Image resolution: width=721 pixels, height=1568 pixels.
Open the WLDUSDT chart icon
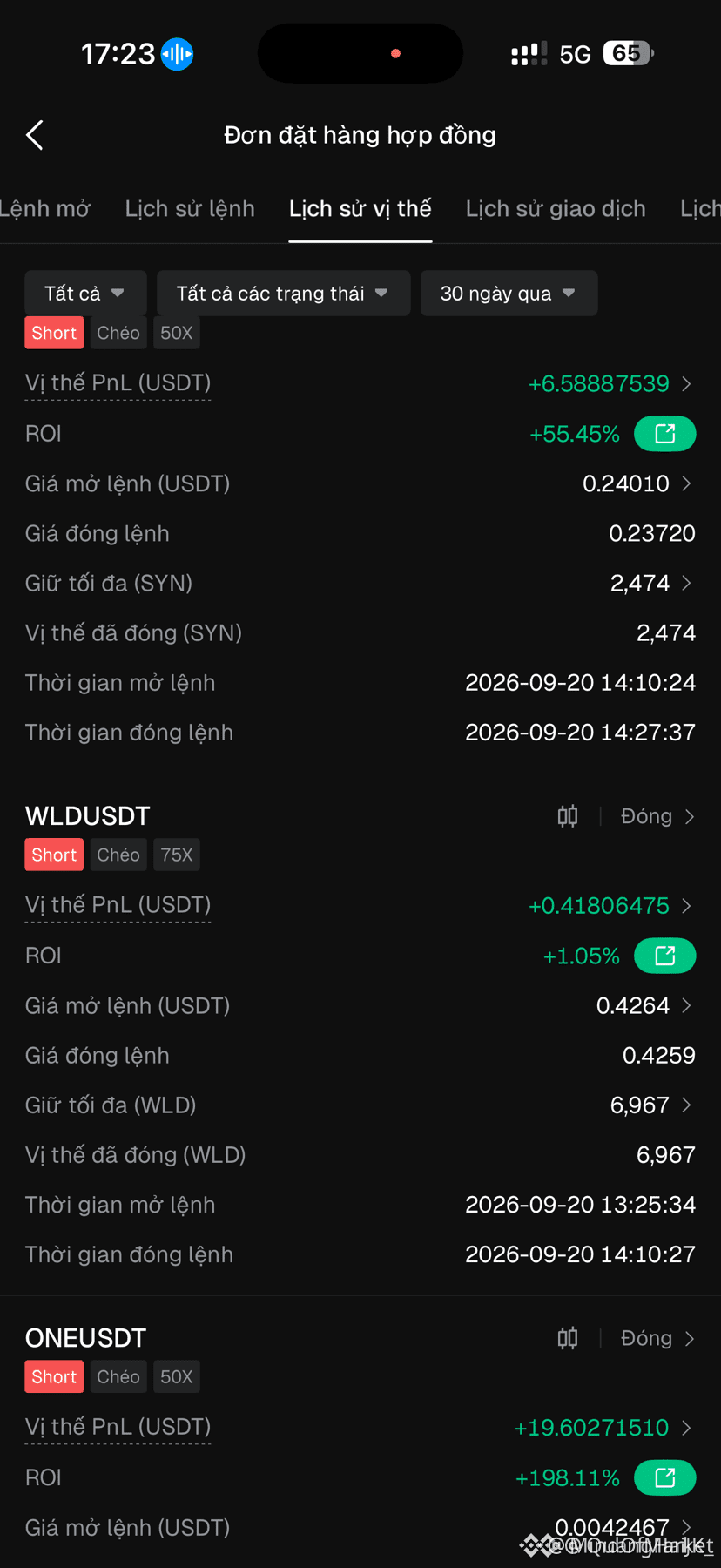[568, 816]
